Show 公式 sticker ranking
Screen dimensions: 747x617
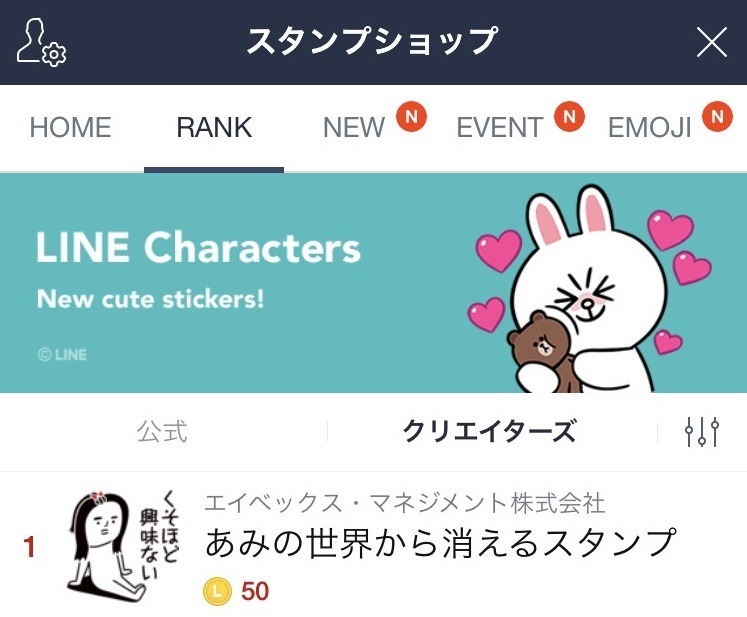click(162, 432)
